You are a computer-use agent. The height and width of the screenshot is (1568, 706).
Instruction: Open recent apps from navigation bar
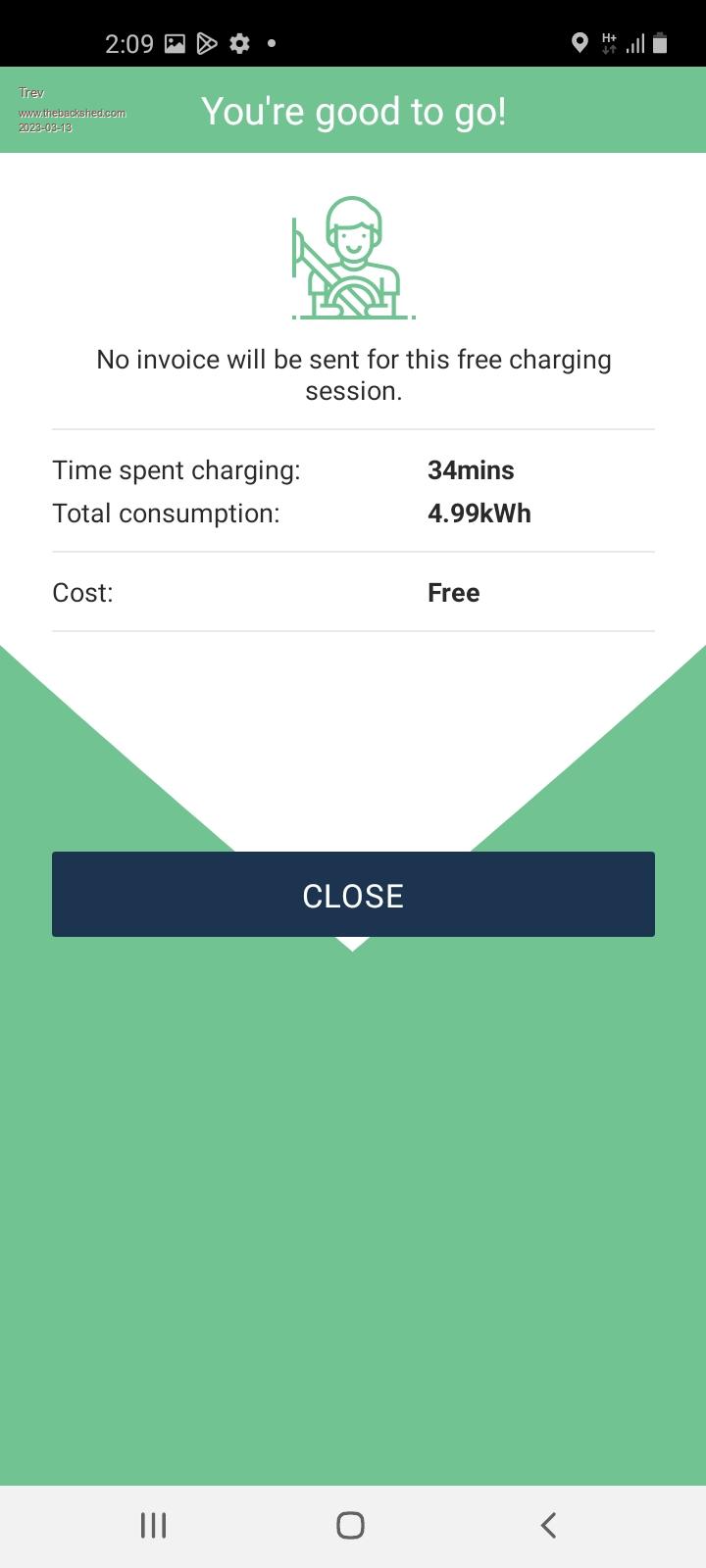coord(154,1525)
